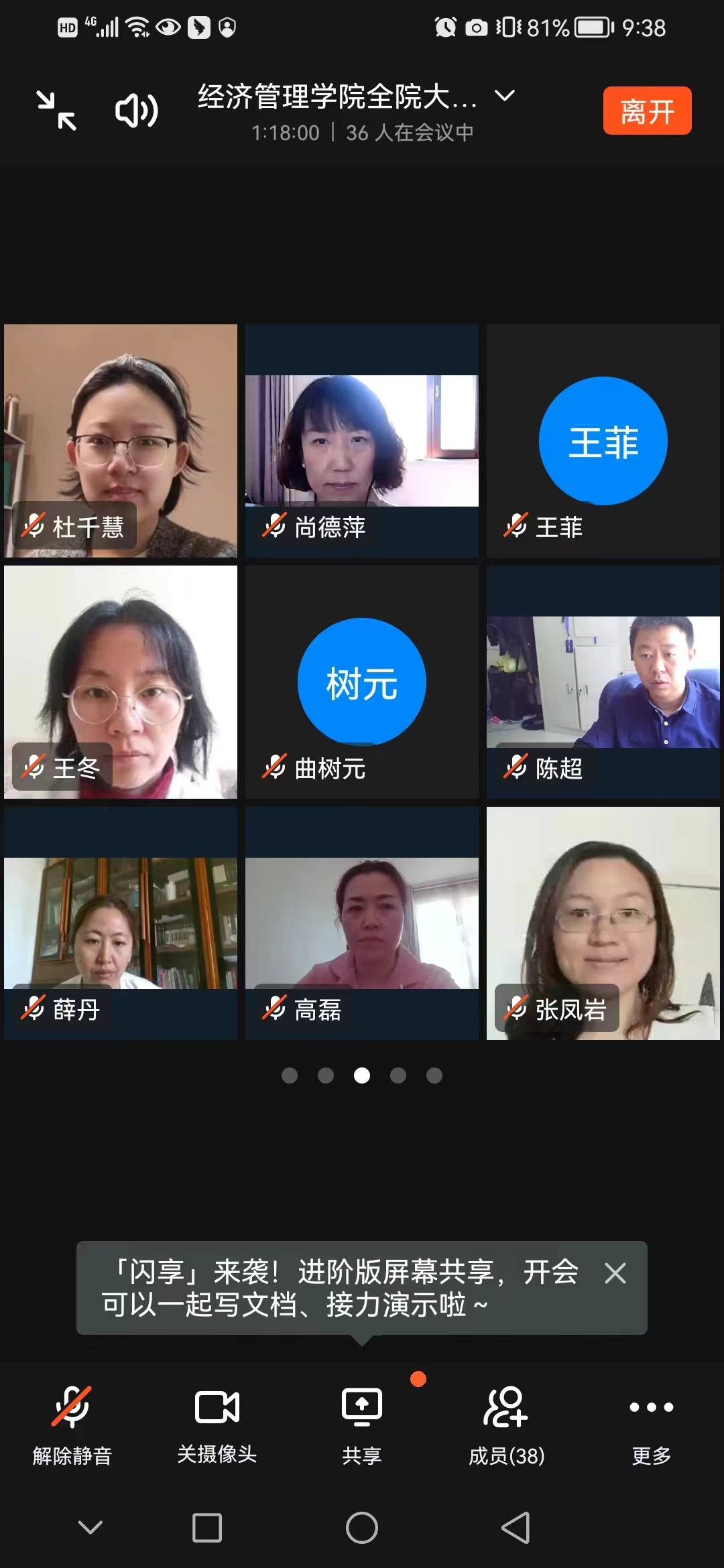
Task: Toggle the speaker audio output
Action: (136, 111)
